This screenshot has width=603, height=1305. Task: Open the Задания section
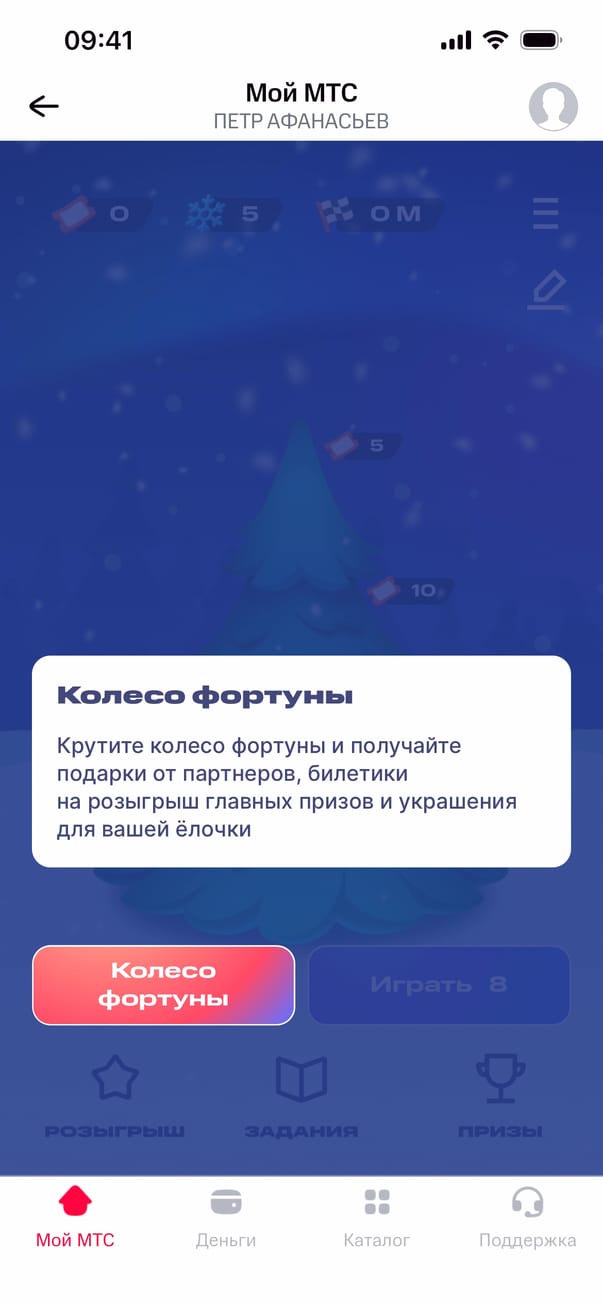point(301,1098)
